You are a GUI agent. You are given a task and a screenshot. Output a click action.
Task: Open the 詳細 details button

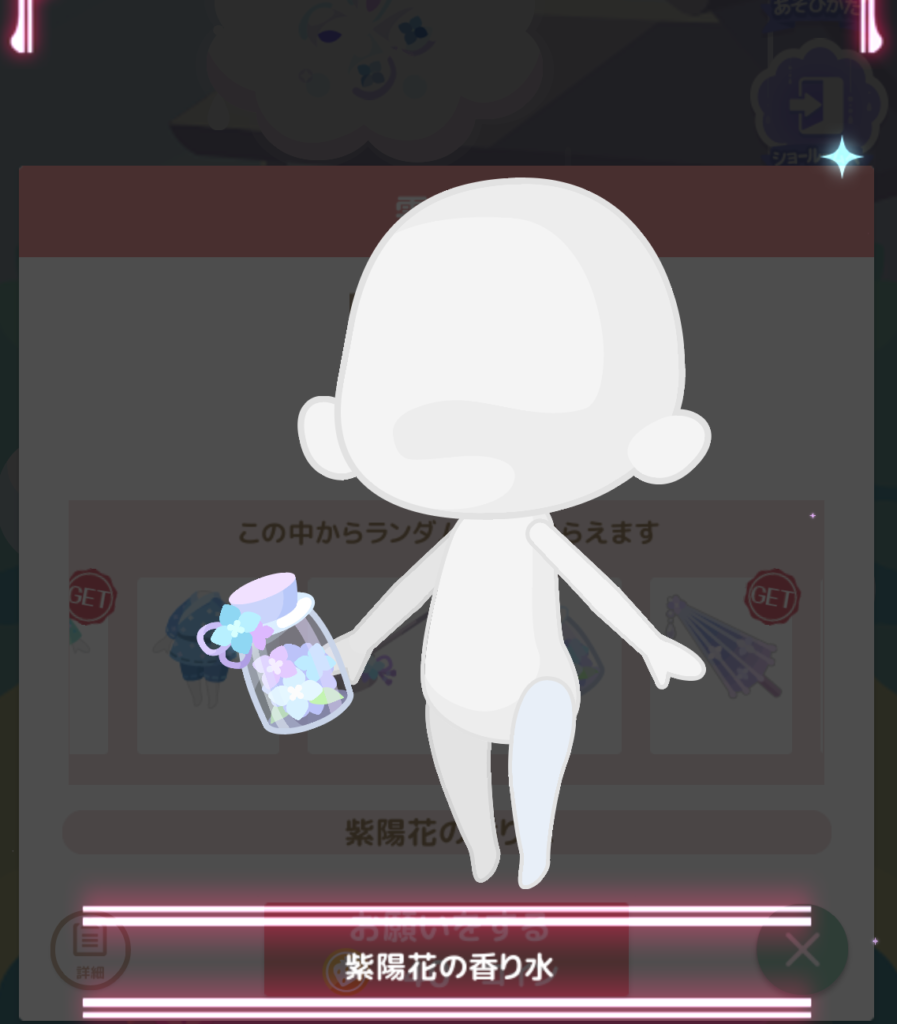click(x=89, y=950)
